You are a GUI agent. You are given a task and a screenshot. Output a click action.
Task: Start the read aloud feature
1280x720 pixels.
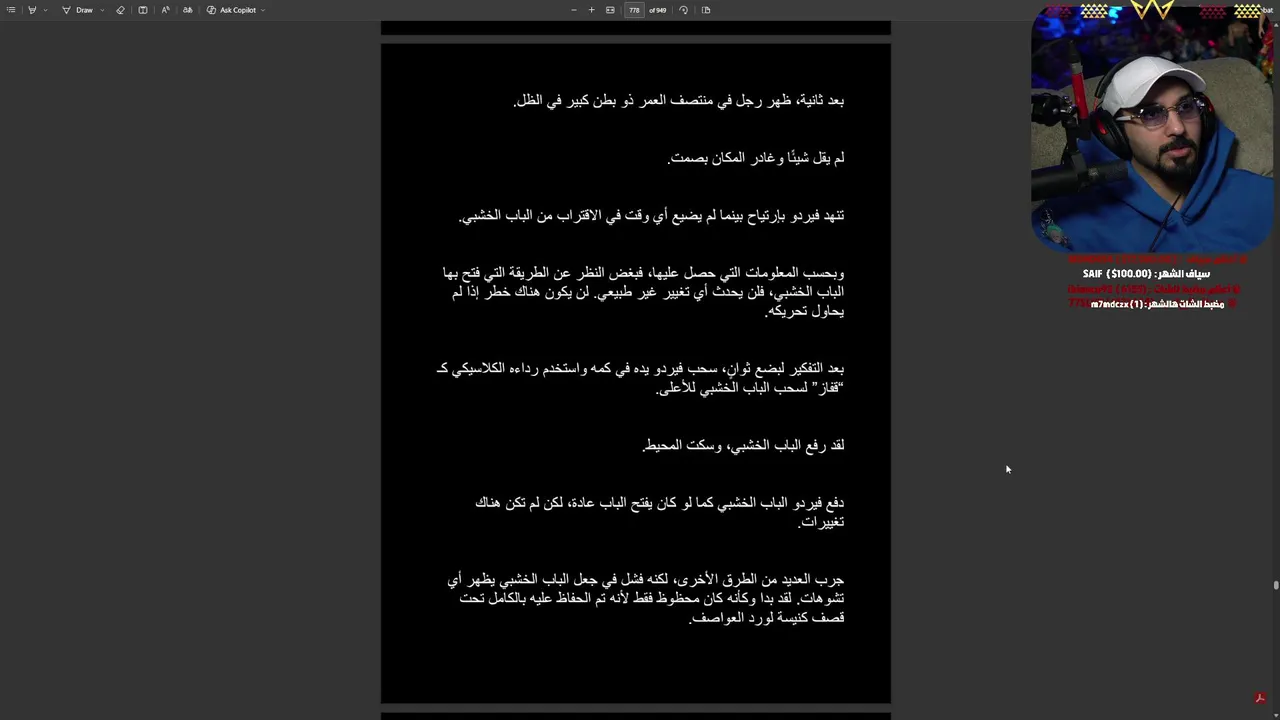coord(165,10)
